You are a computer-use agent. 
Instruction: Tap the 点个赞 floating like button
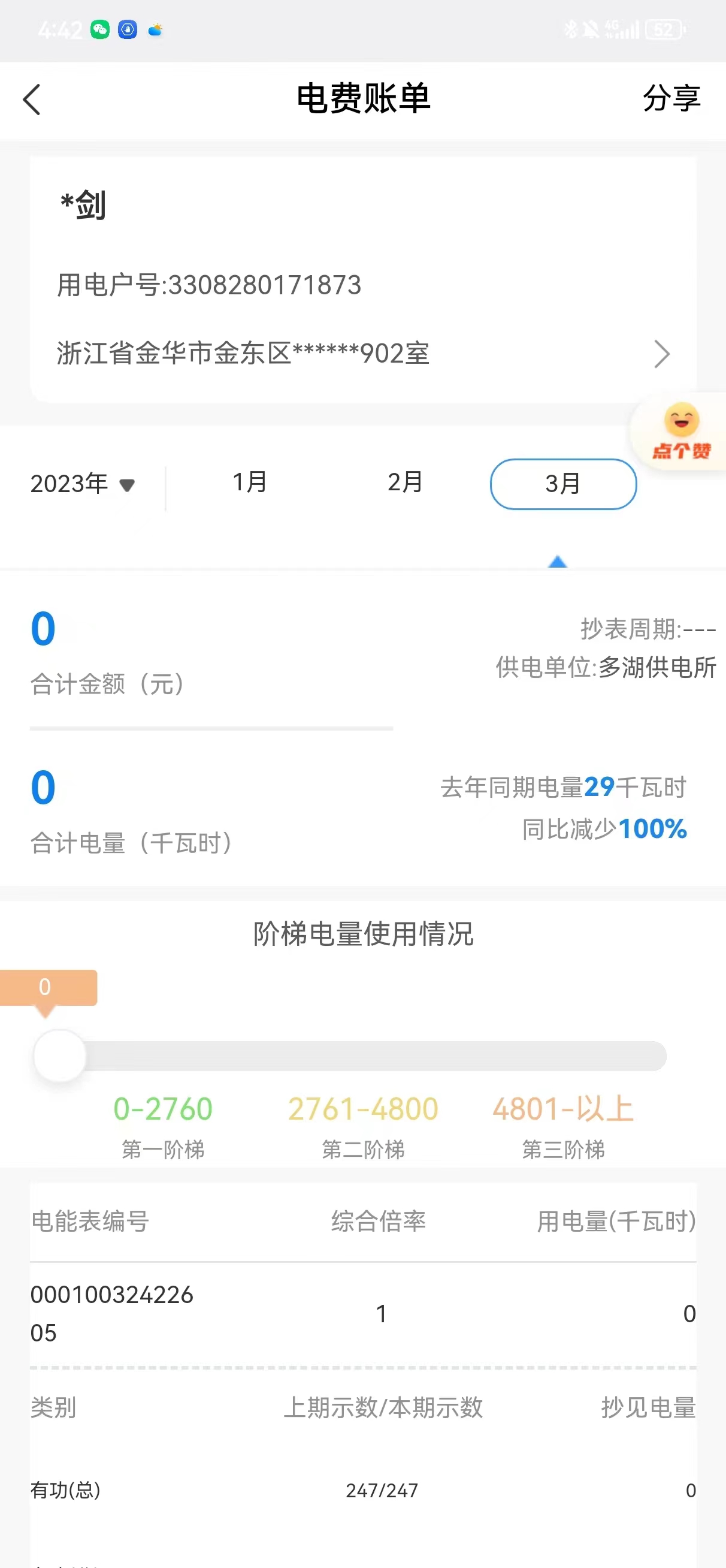(x=680, y=432)
